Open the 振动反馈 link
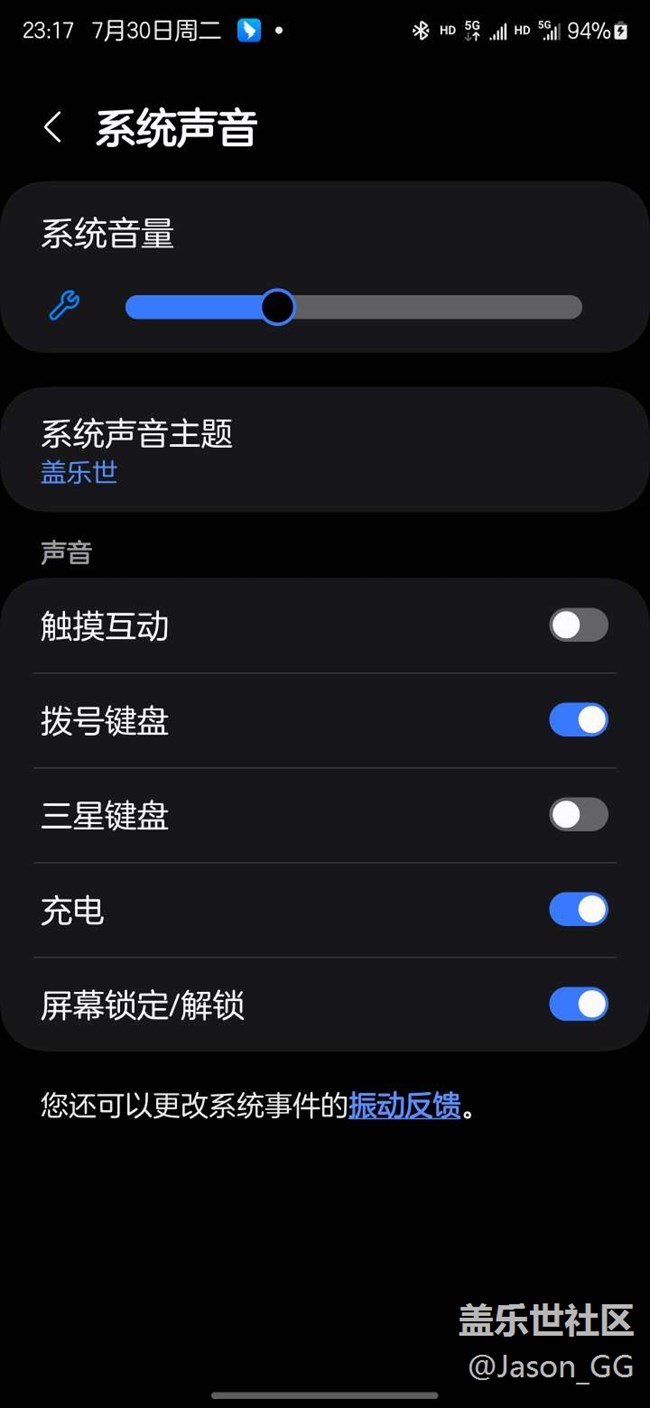This screenshot has height=1408, width=650. [x=404, y=1106]
